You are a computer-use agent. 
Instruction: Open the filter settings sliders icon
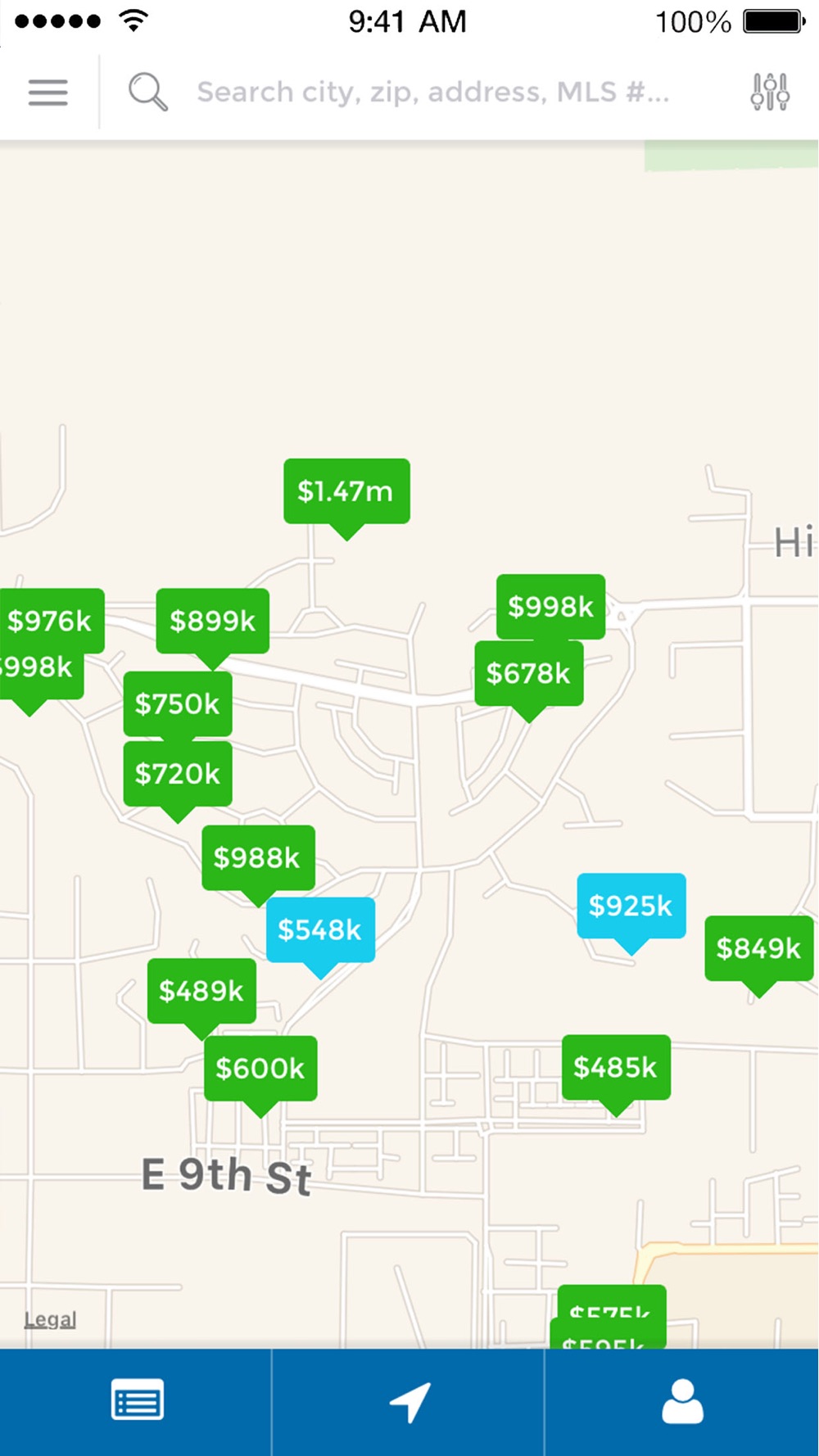(770, 92)
